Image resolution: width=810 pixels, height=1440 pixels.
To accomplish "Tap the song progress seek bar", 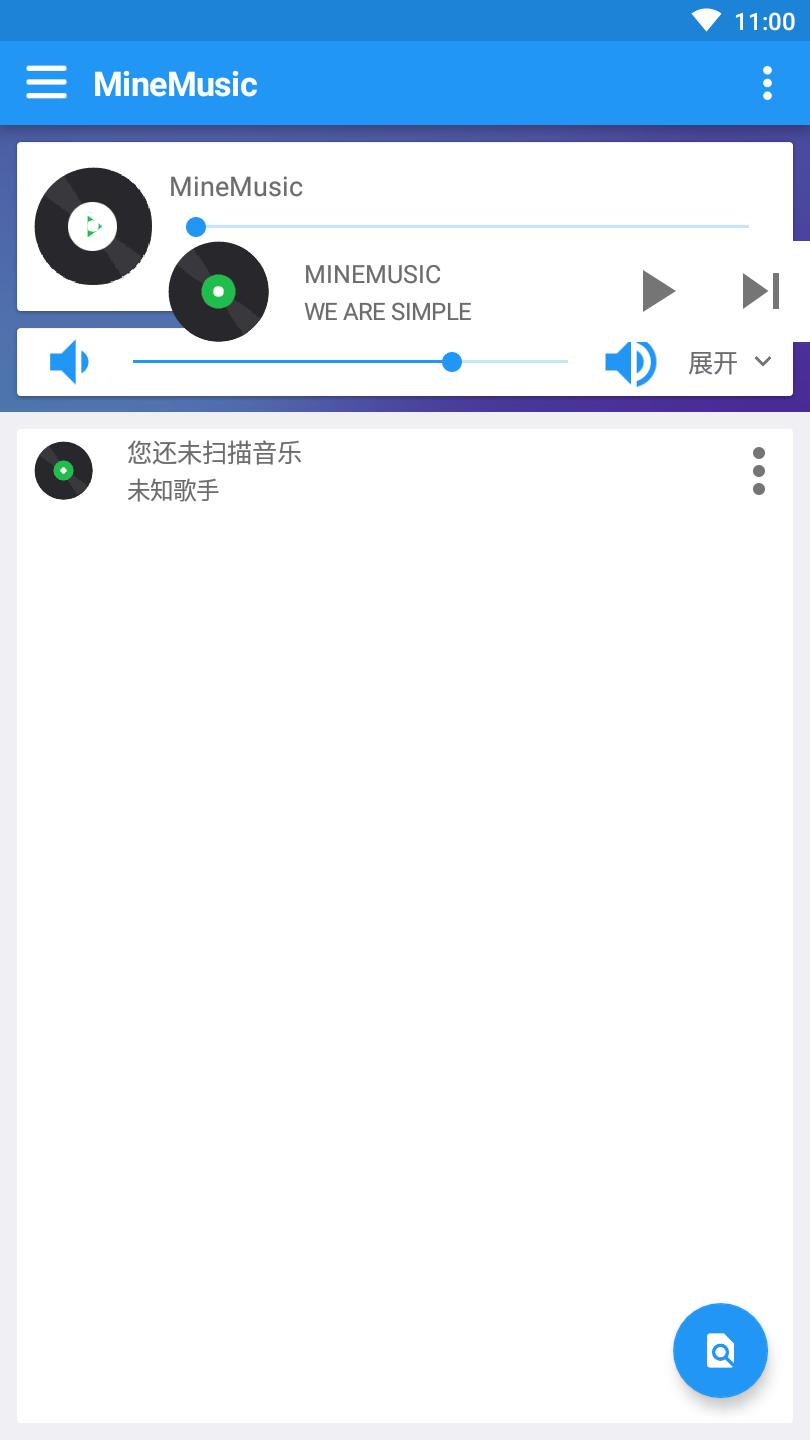I will point(470,227).
